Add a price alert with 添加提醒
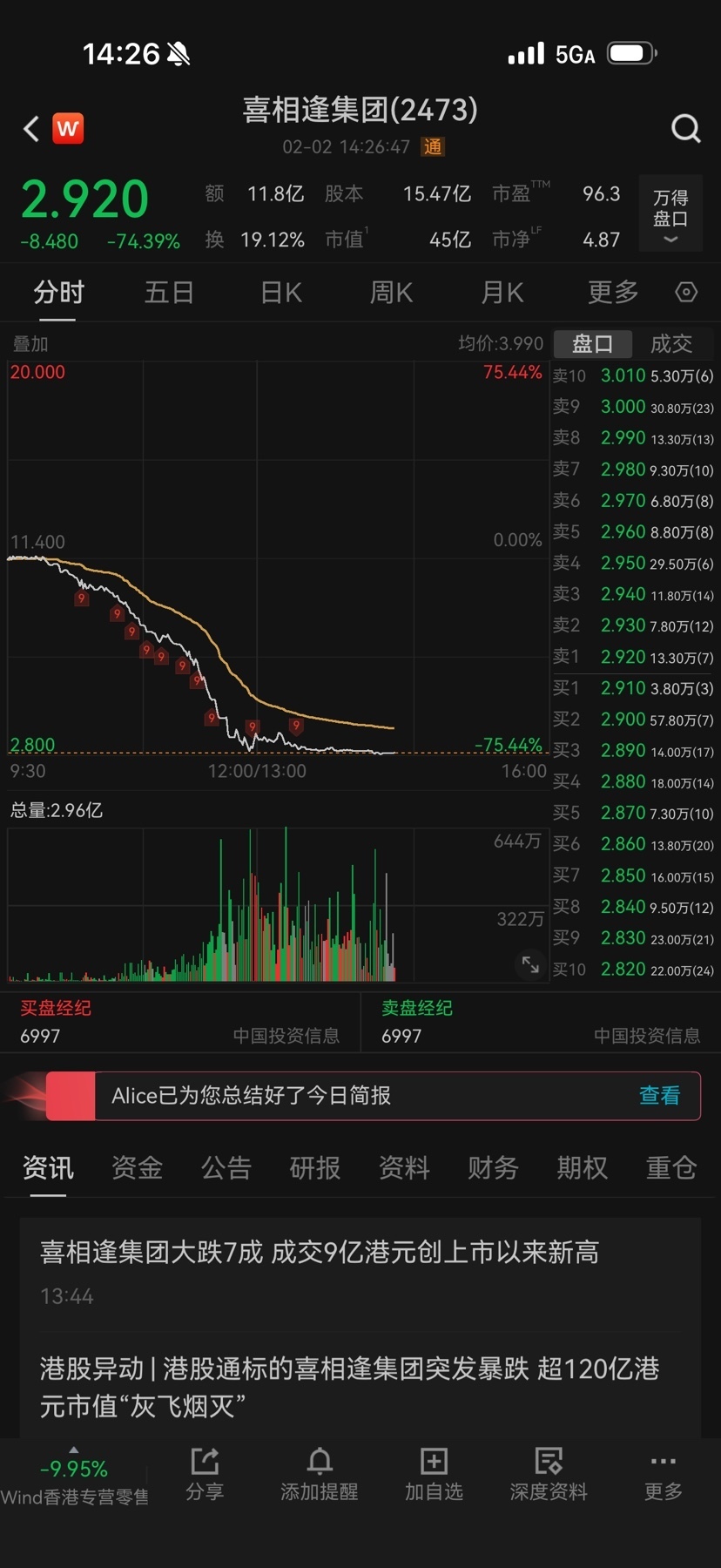The image size is (721, 1568). [320, 1474]
